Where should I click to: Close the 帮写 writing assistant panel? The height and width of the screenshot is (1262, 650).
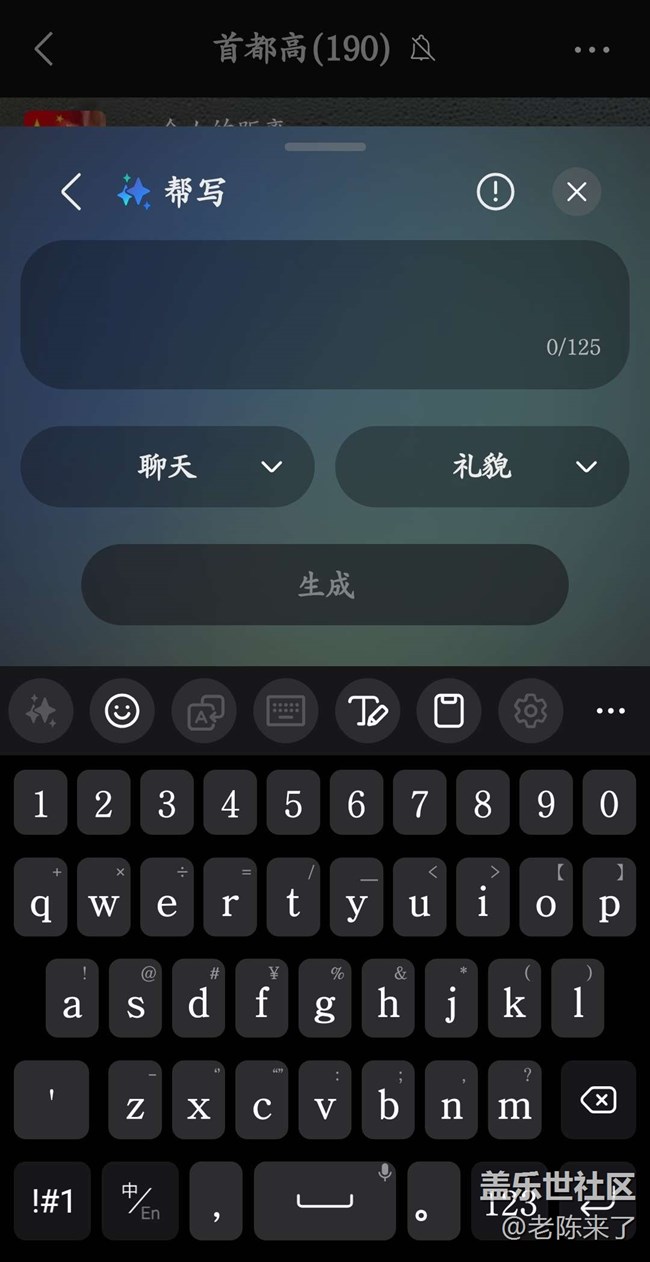(x=576, y=191)
